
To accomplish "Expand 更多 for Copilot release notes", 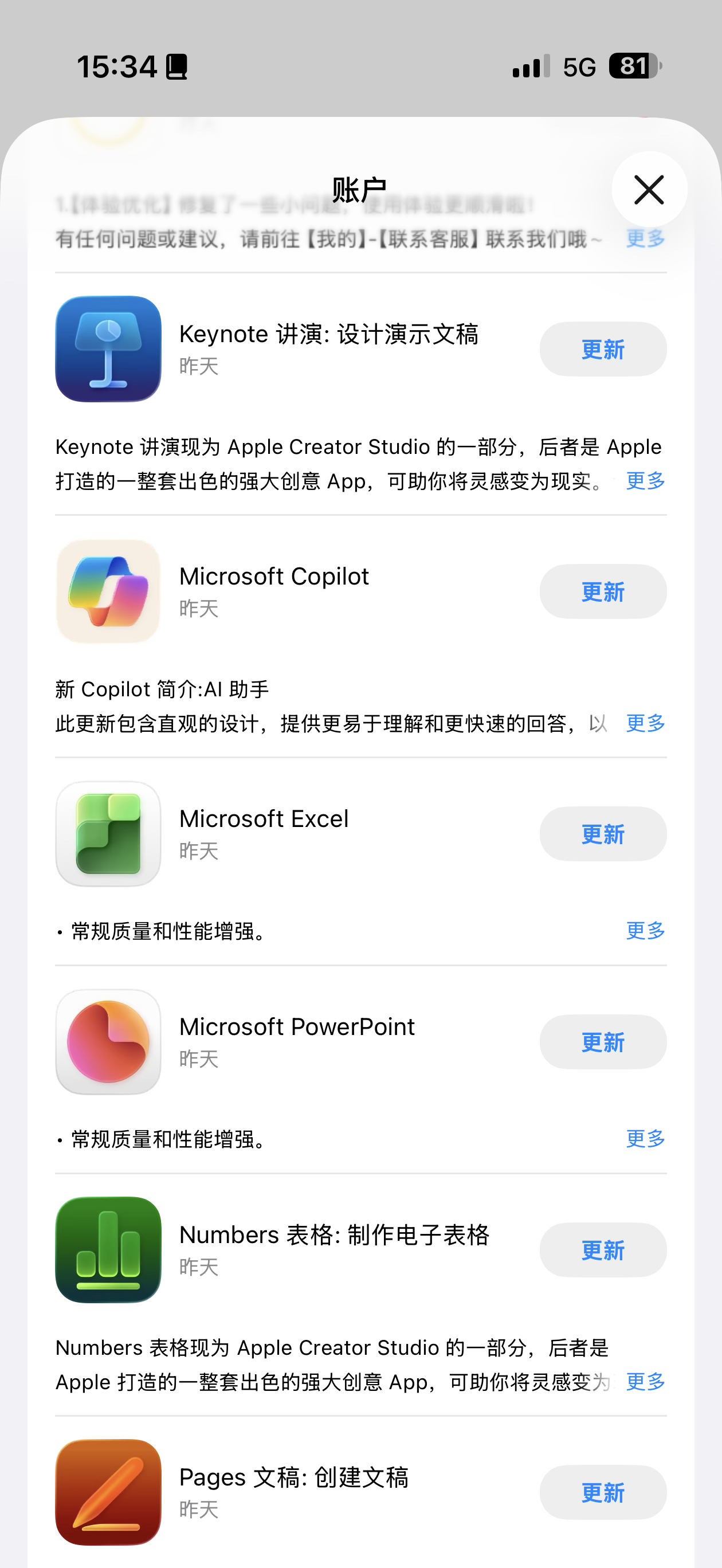I will tap(645, 723).
